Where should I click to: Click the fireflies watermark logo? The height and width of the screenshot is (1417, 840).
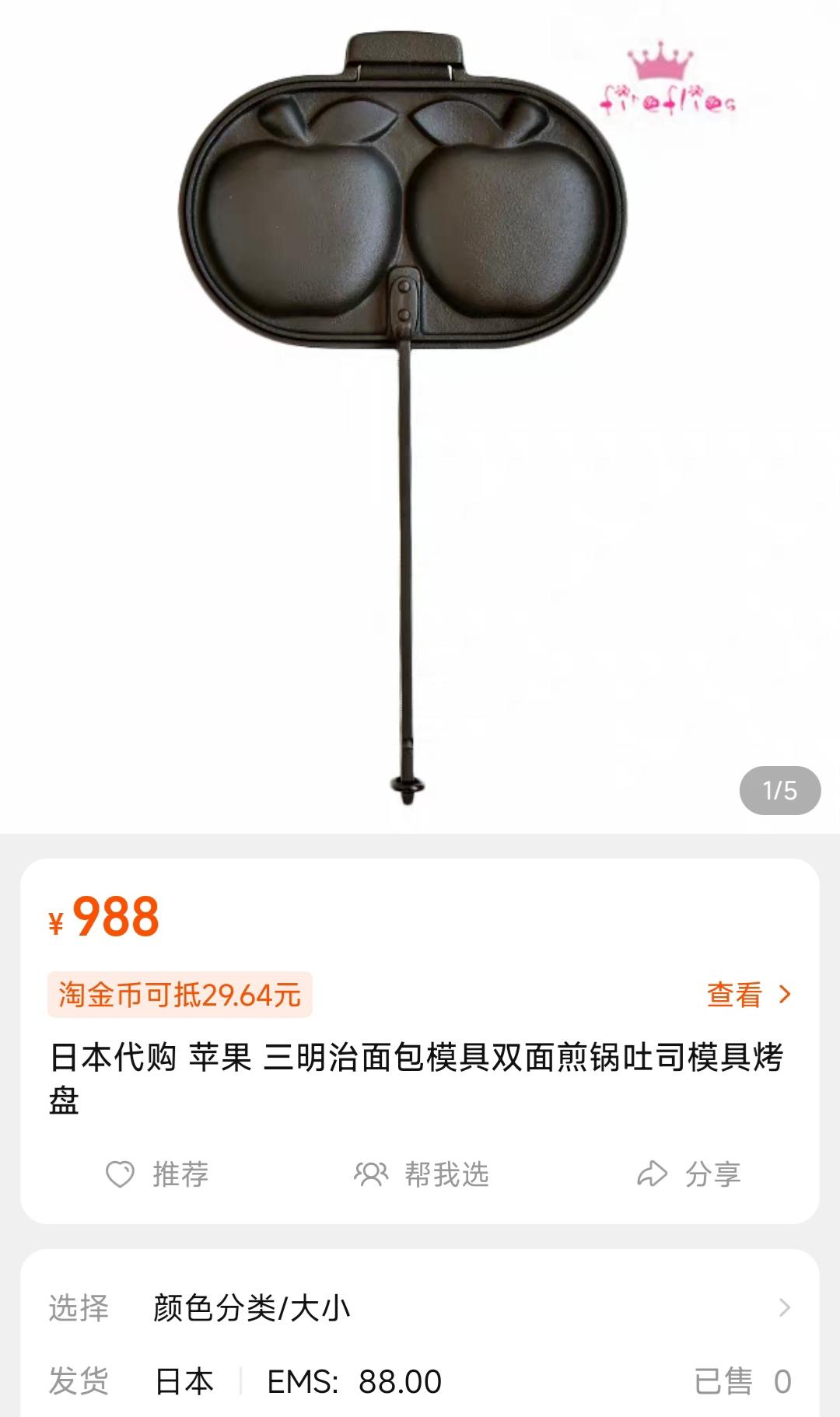click(x=670, y=86)
